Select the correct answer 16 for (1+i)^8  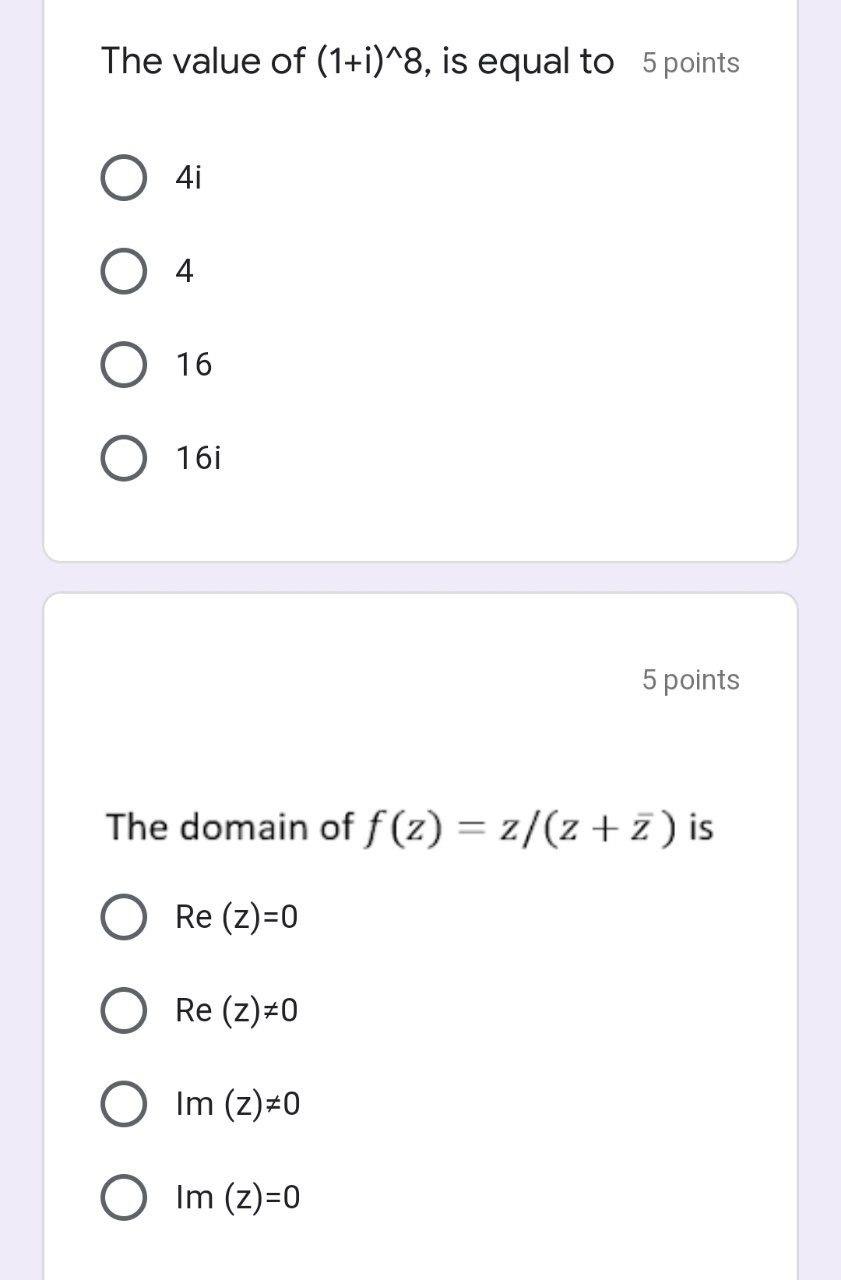coord(122,364)
